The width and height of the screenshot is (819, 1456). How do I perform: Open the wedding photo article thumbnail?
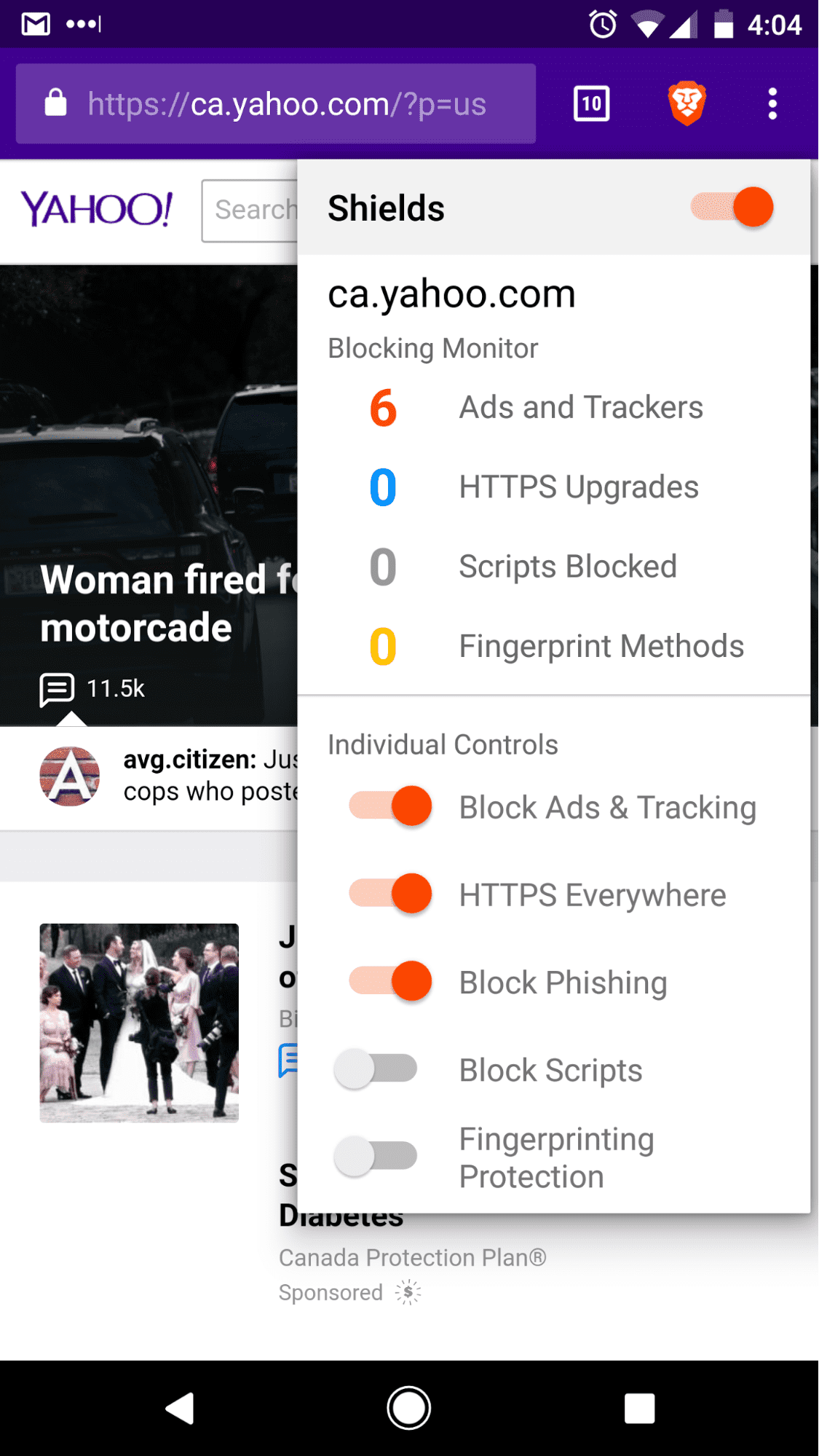[139, 1023]
